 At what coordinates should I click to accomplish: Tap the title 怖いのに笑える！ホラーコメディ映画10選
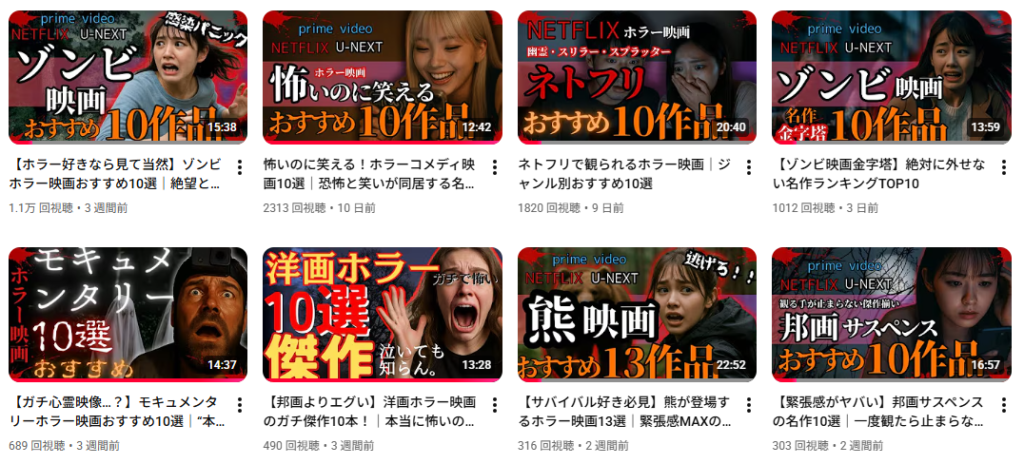[x=369, y=174]
